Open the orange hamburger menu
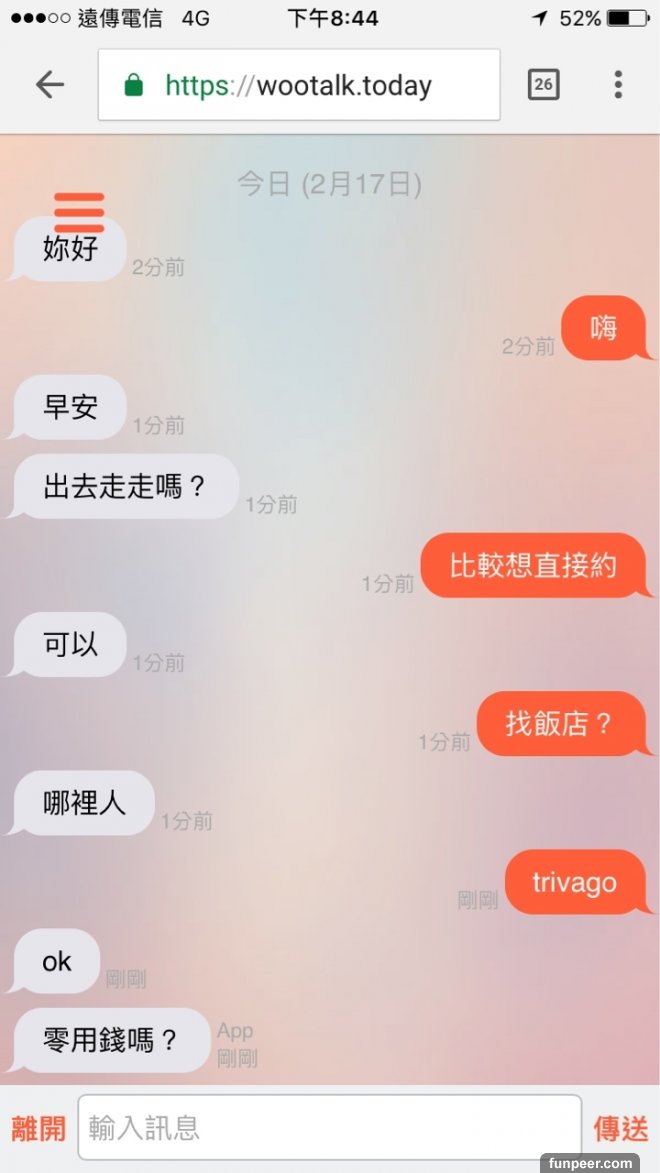The width and height of the screenshot is (660, 1173). [x=79, y=212]
